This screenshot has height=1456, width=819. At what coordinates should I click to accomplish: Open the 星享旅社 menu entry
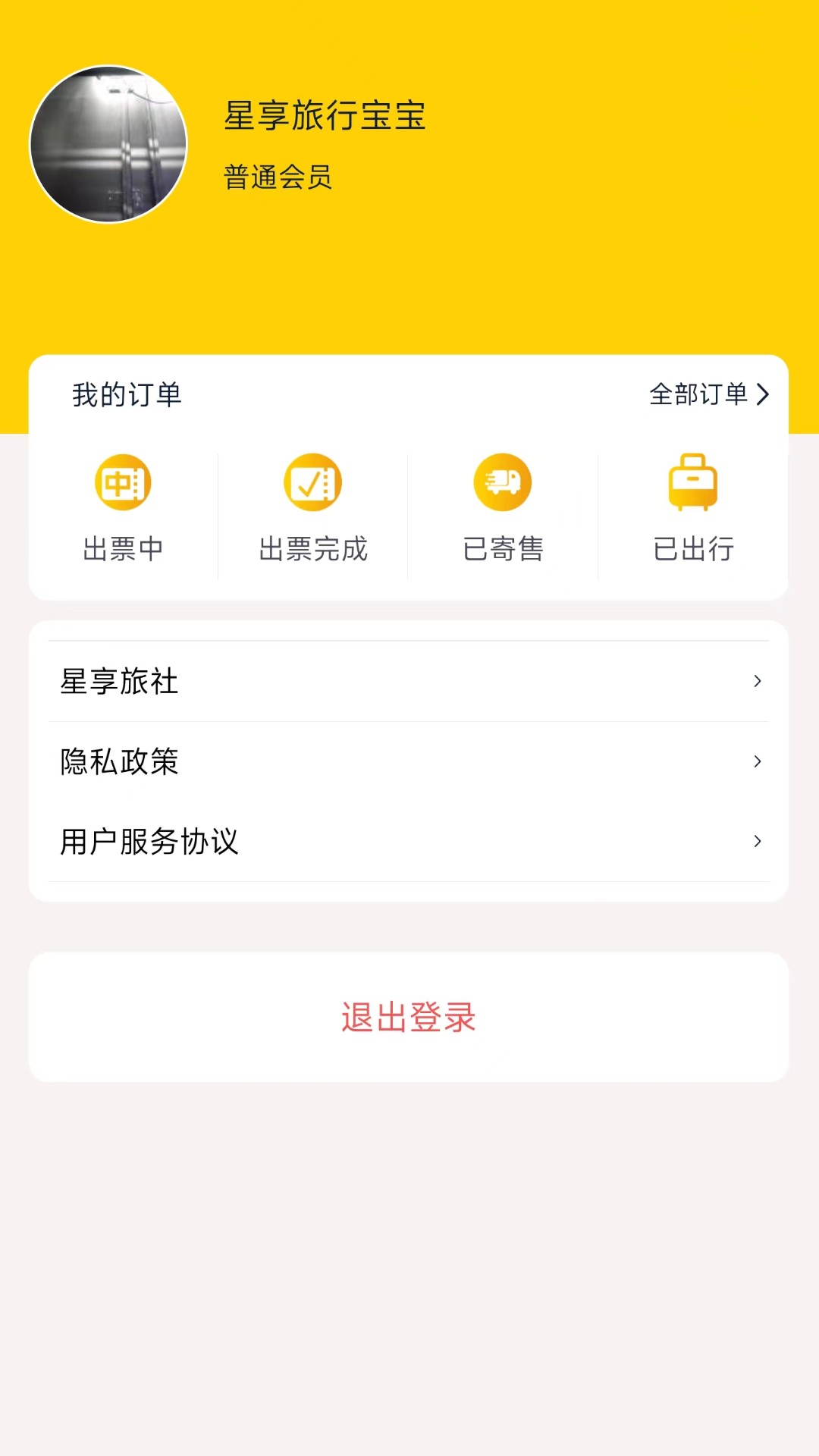119,682
